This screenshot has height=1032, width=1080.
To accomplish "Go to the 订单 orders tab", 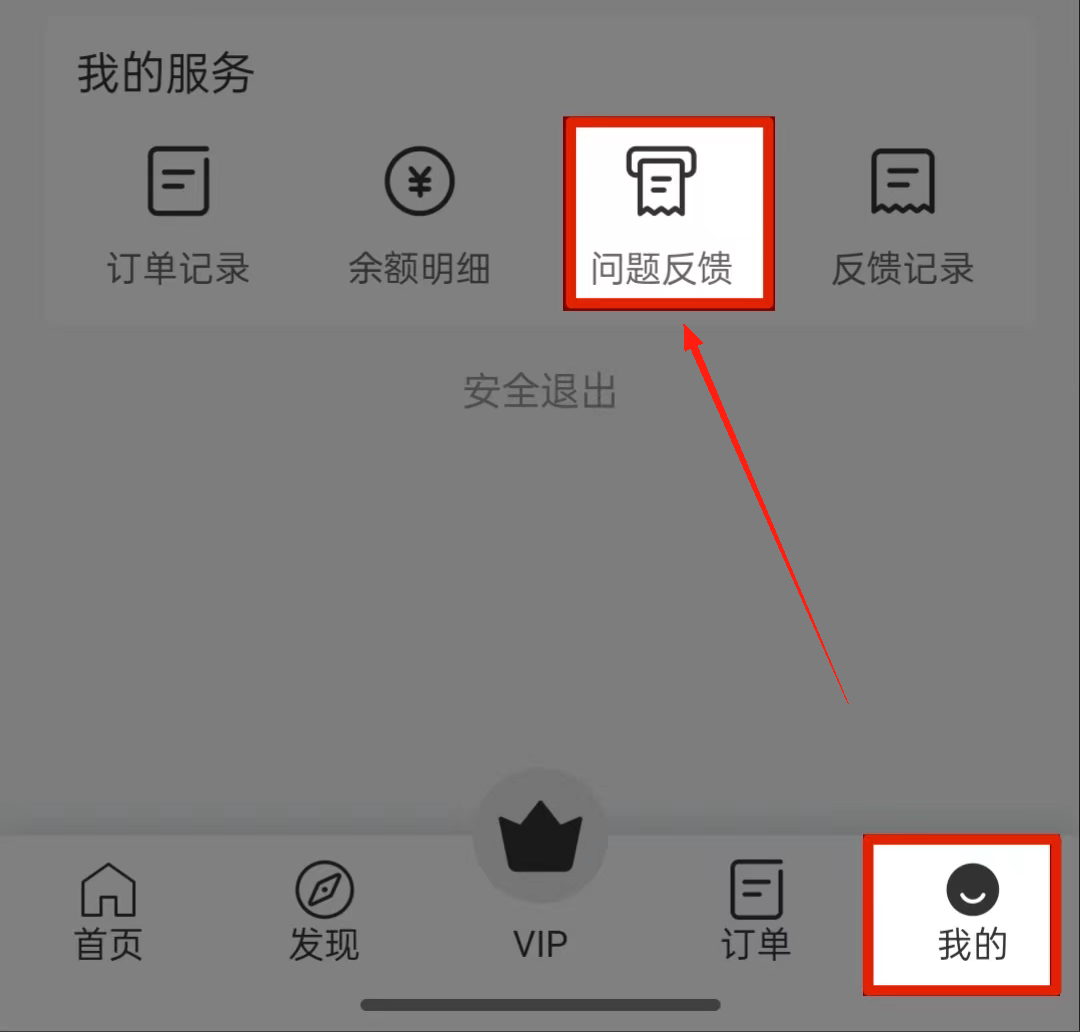I will (x=756, y=910).
